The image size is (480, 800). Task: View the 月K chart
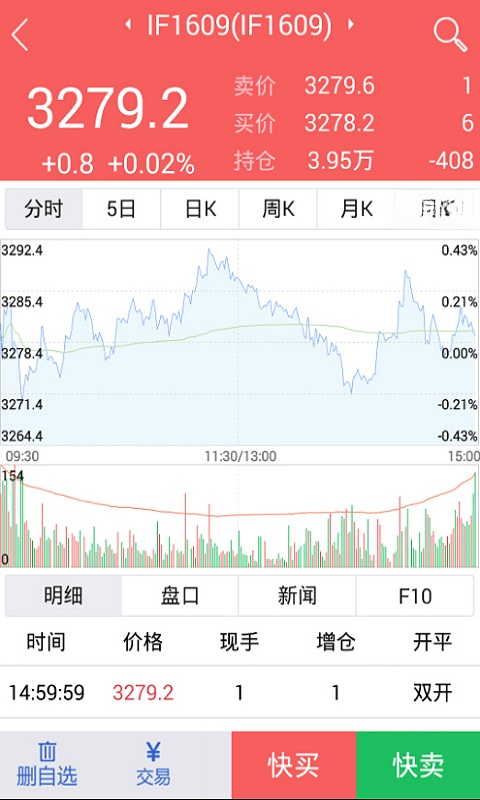tap(356, 209)
